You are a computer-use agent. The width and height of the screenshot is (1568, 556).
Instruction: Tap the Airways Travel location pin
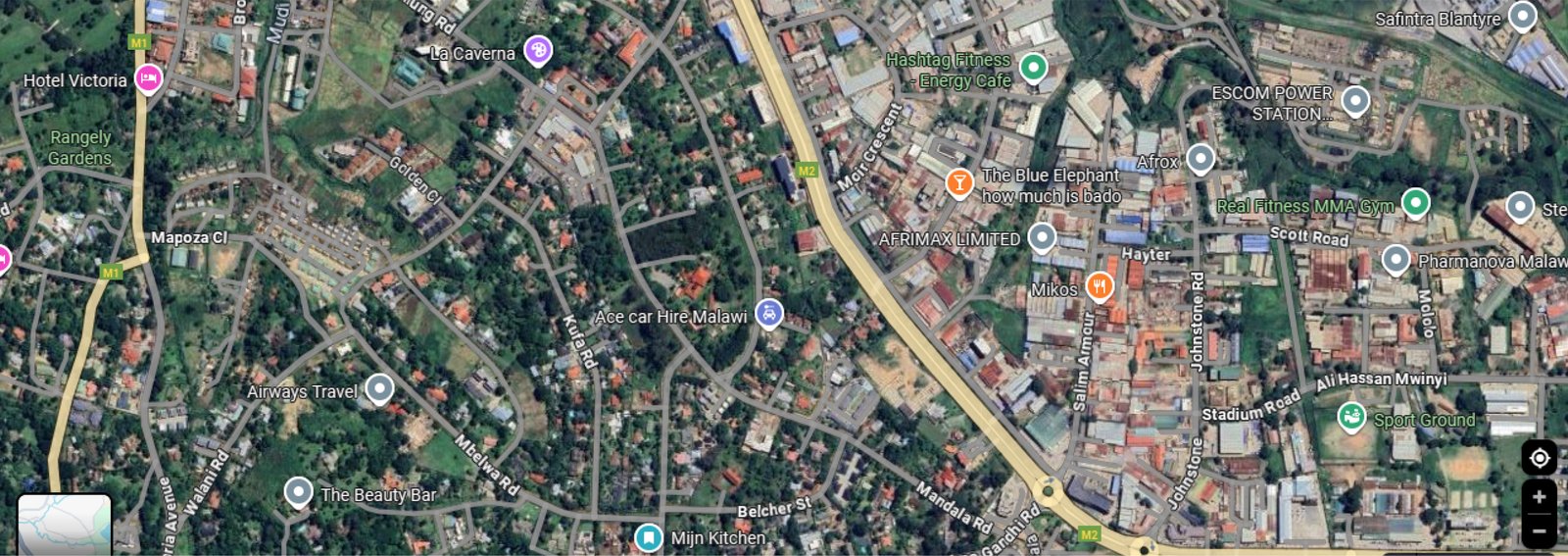click(379, 388)
